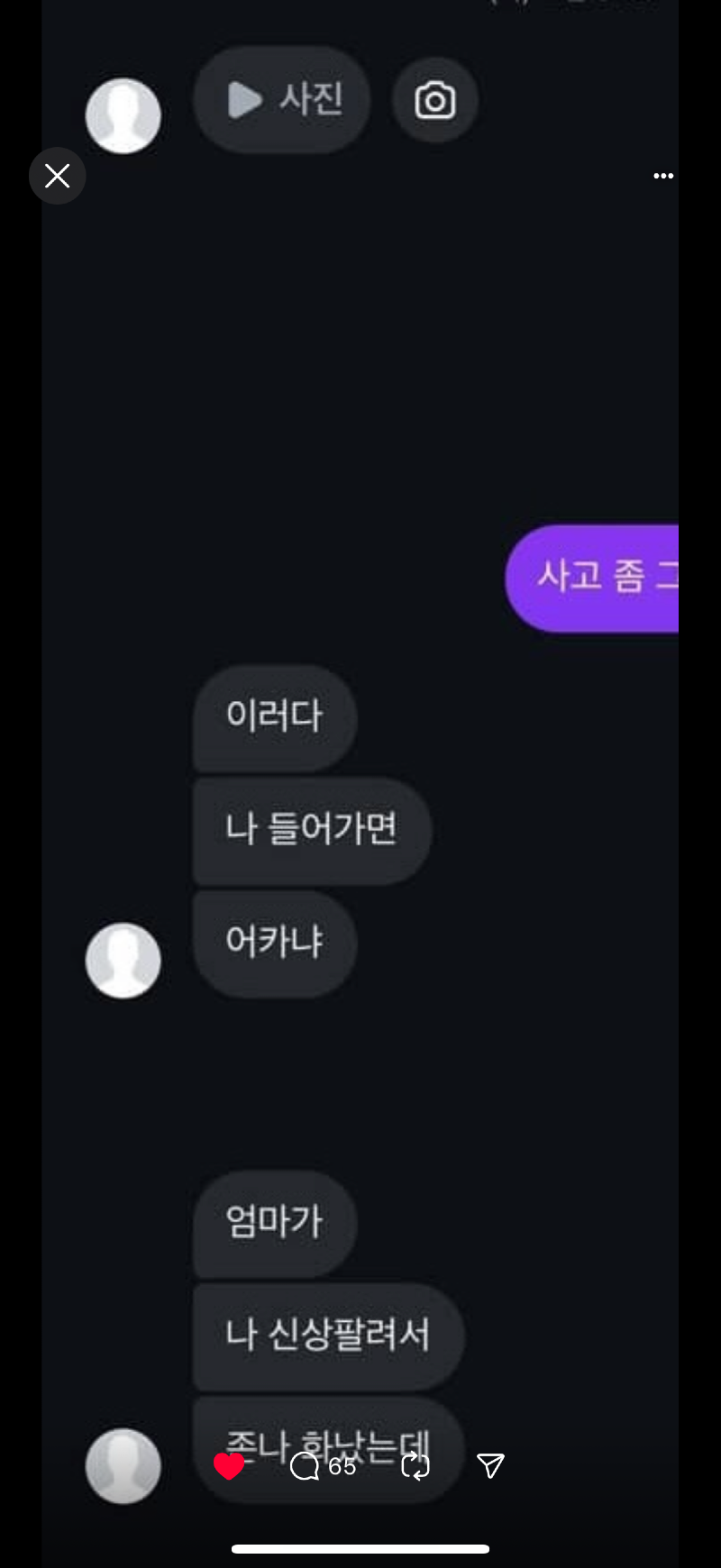This screenshot has width=721, height=1568.
Task: Unlike the post with the red heart
Action: pos(229,1466)
